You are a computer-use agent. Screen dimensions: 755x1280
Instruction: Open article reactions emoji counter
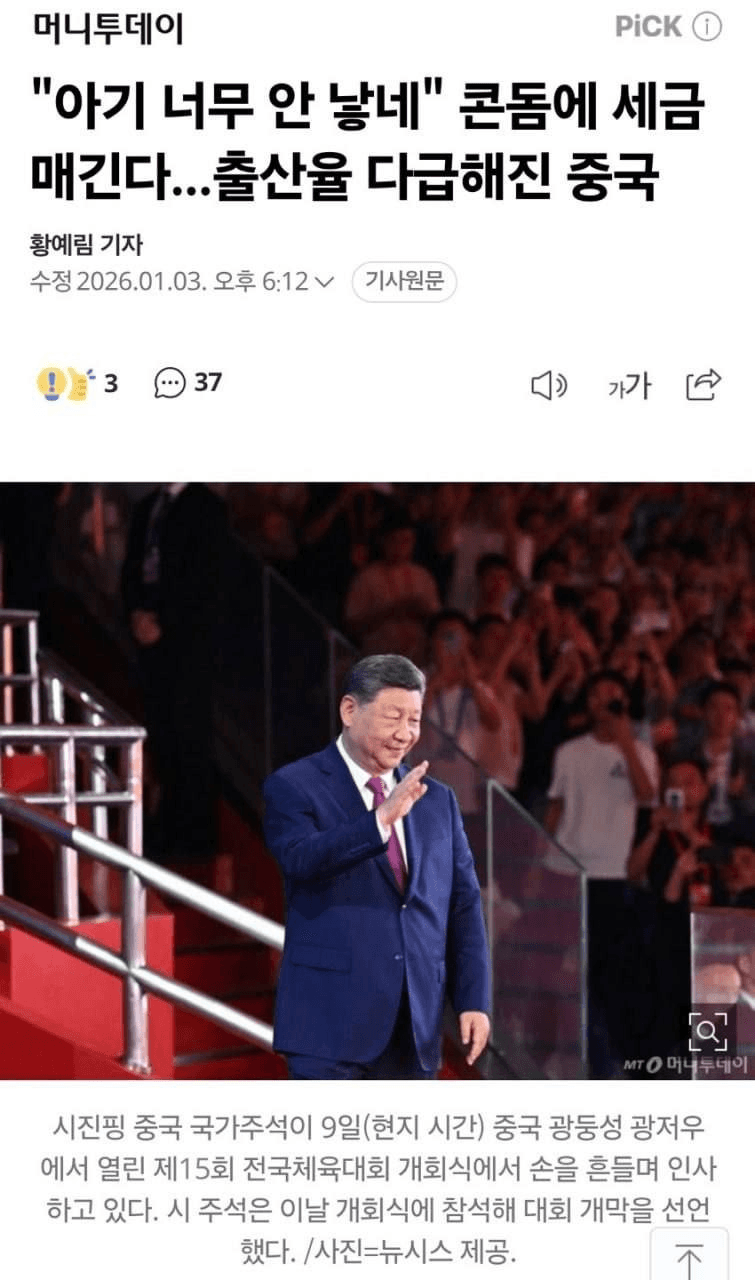click(76, 383)
